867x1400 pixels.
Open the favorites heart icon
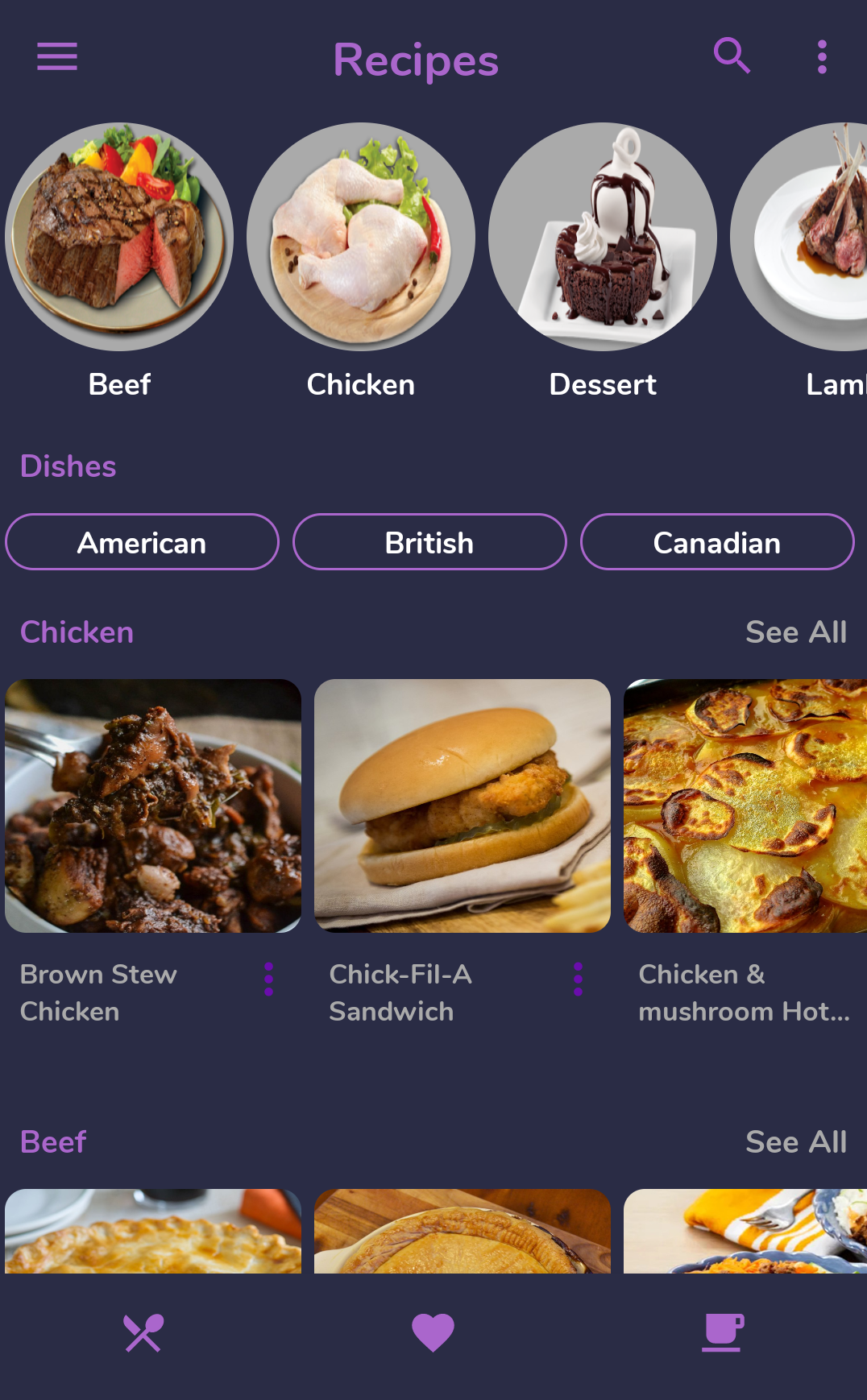pos(433,1333)
